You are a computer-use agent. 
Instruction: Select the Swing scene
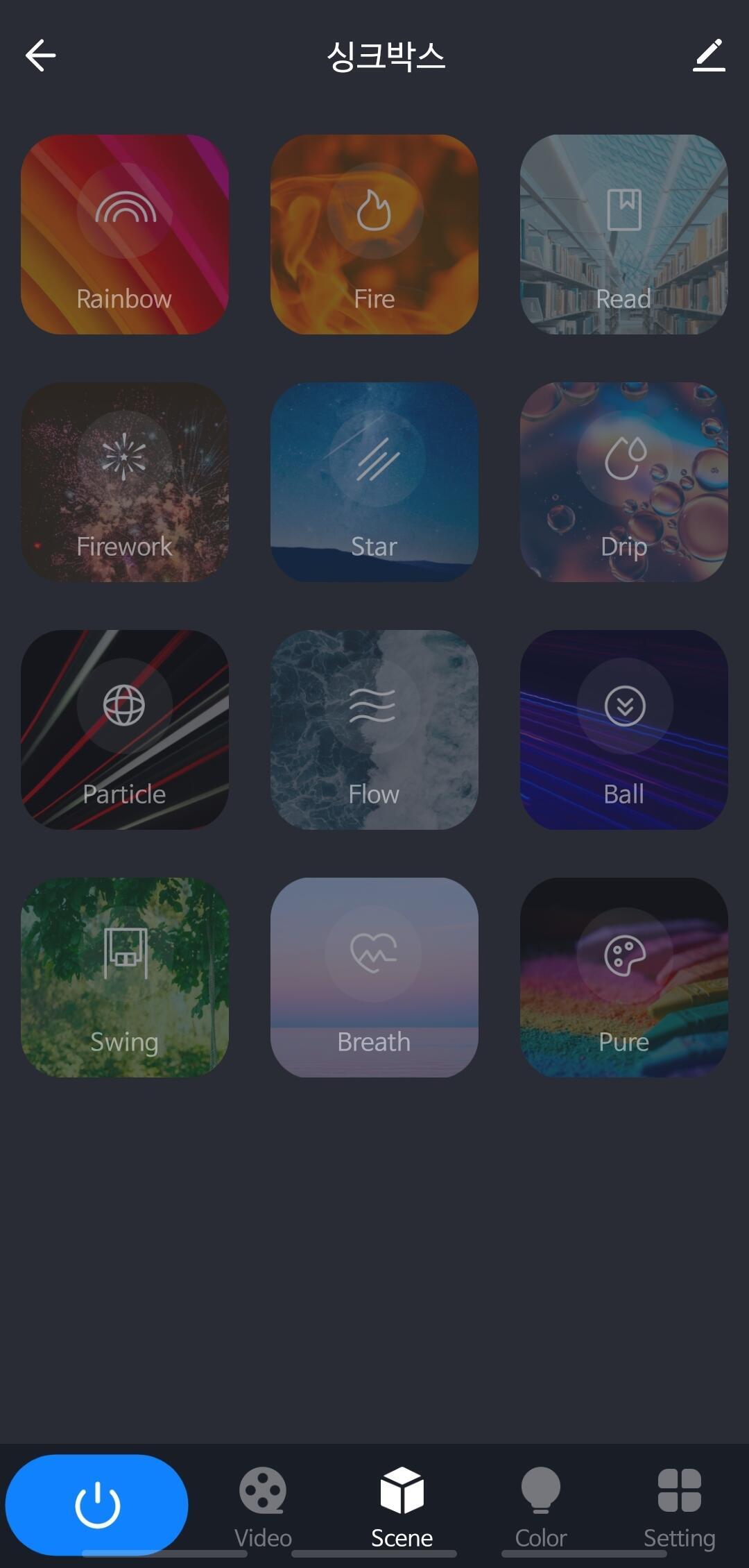pos(125,978)
